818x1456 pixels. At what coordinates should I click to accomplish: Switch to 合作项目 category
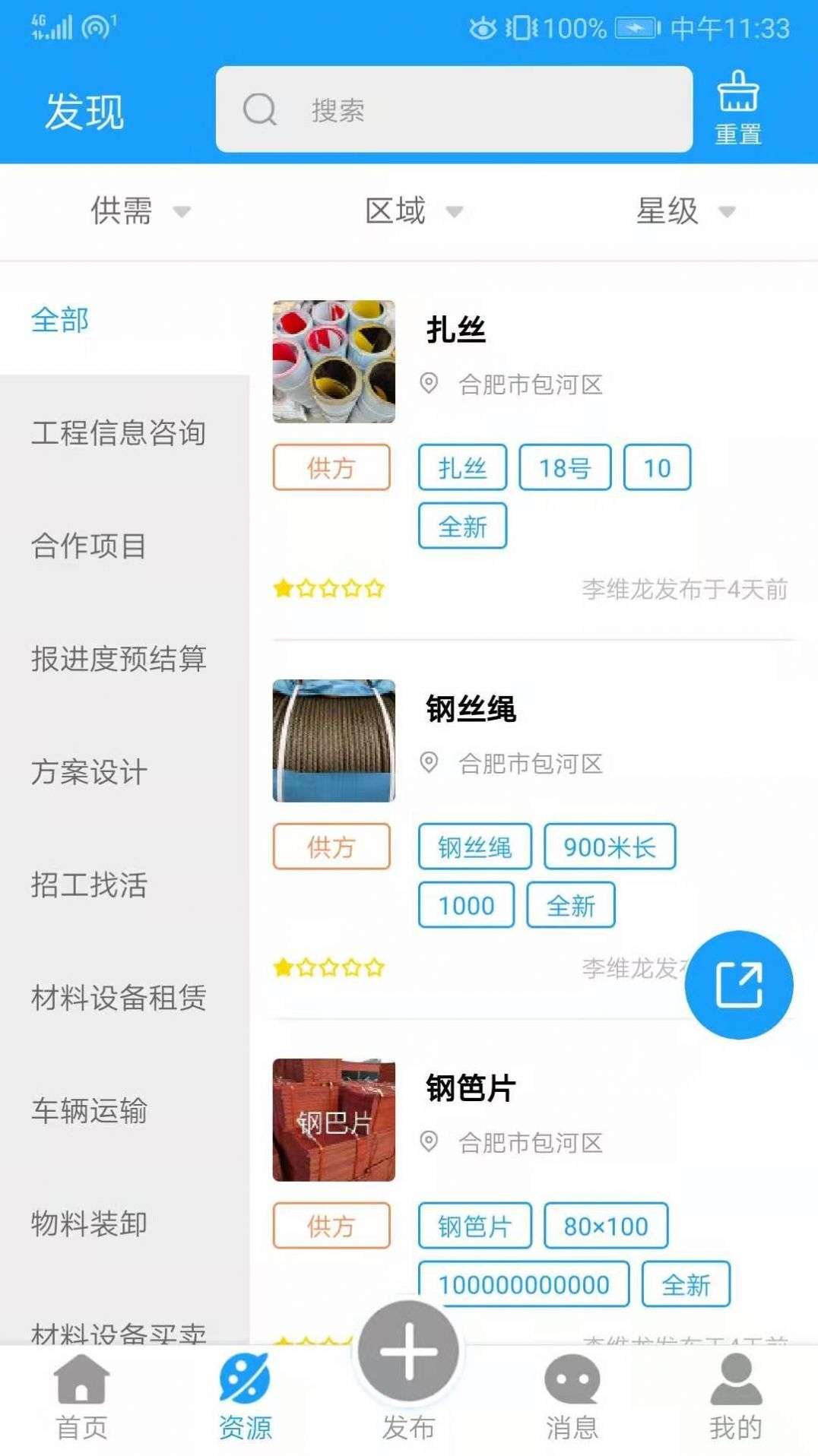tap(89, 546)
